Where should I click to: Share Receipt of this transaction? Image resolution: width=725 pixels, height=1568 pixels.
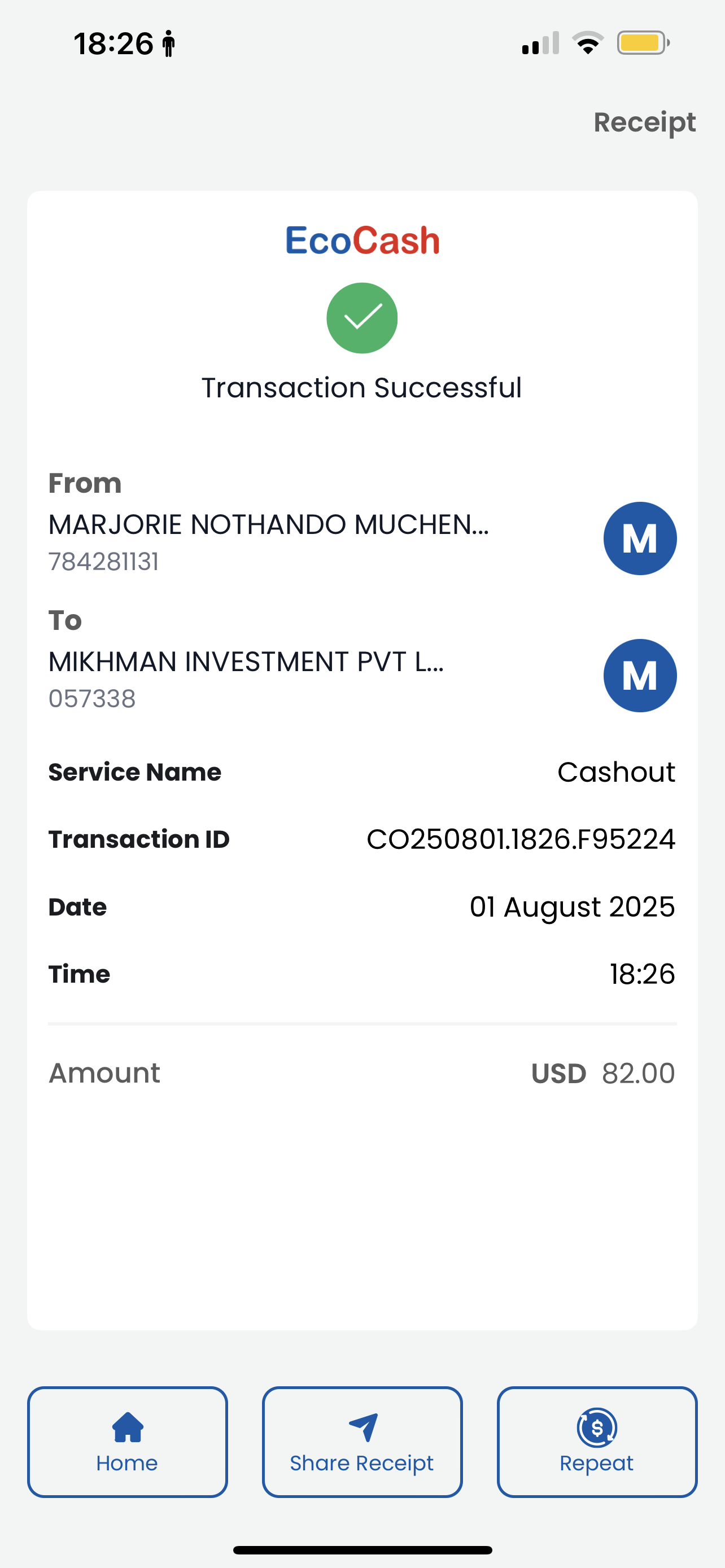(x=362, y=1442)
